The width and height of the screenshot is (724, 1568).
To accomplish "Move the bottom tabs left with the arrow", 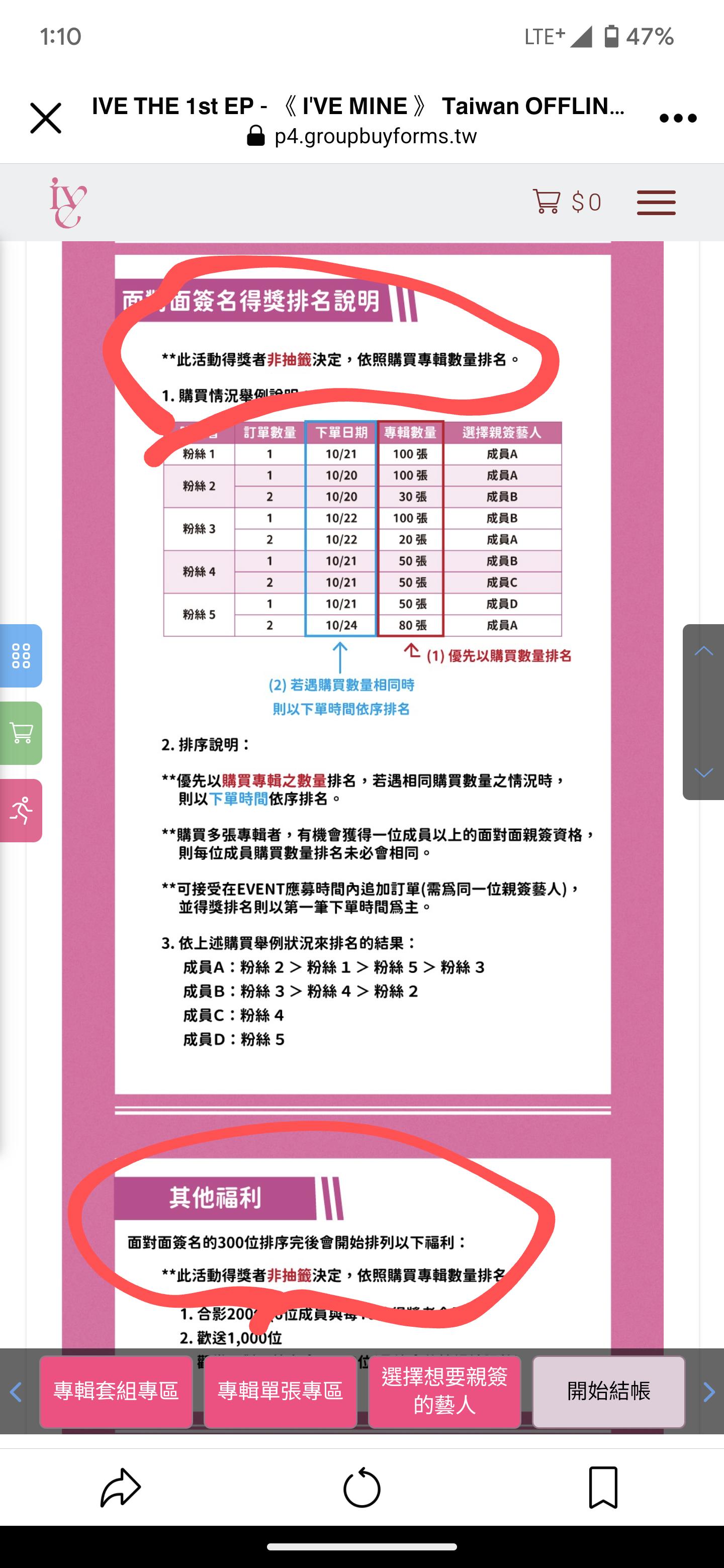I will coord(16,1392).
